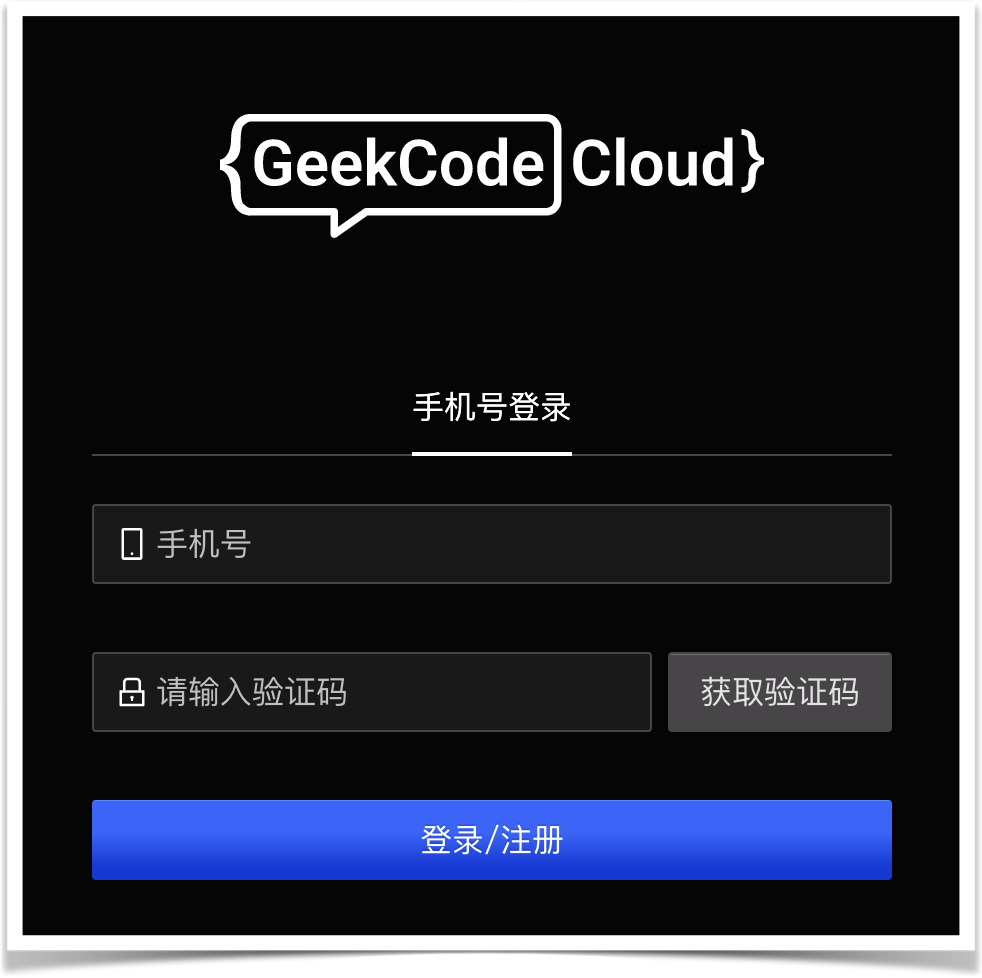
Task: Request a code with 获取验证码
Action: coord(779,692)
